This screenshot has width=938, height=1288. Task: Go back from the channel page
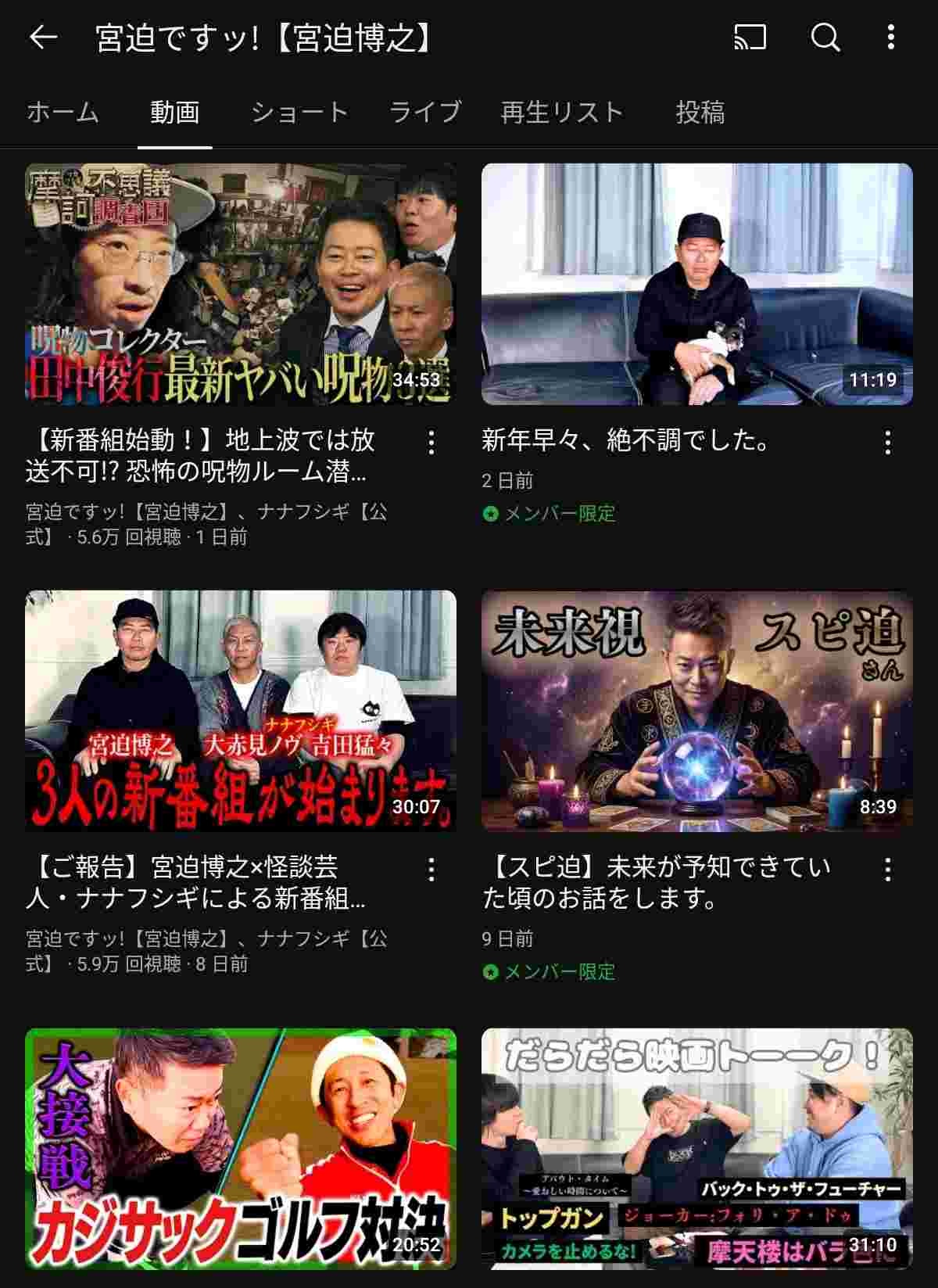point(44,38)
